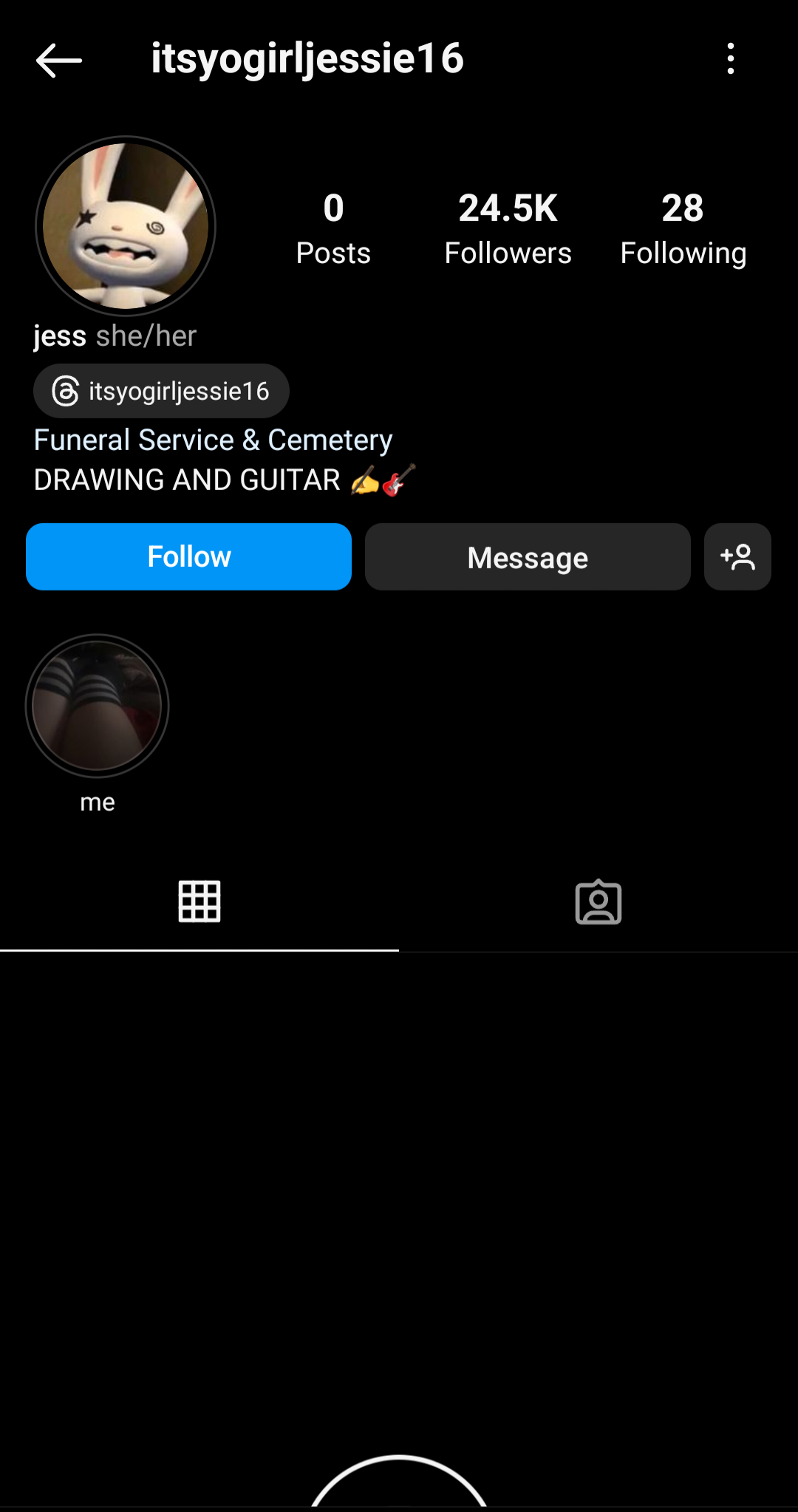Follow itsyogirljessie16
Image resolution: width=798 pixels, height=1512 pixels.
tap(188, 556)
